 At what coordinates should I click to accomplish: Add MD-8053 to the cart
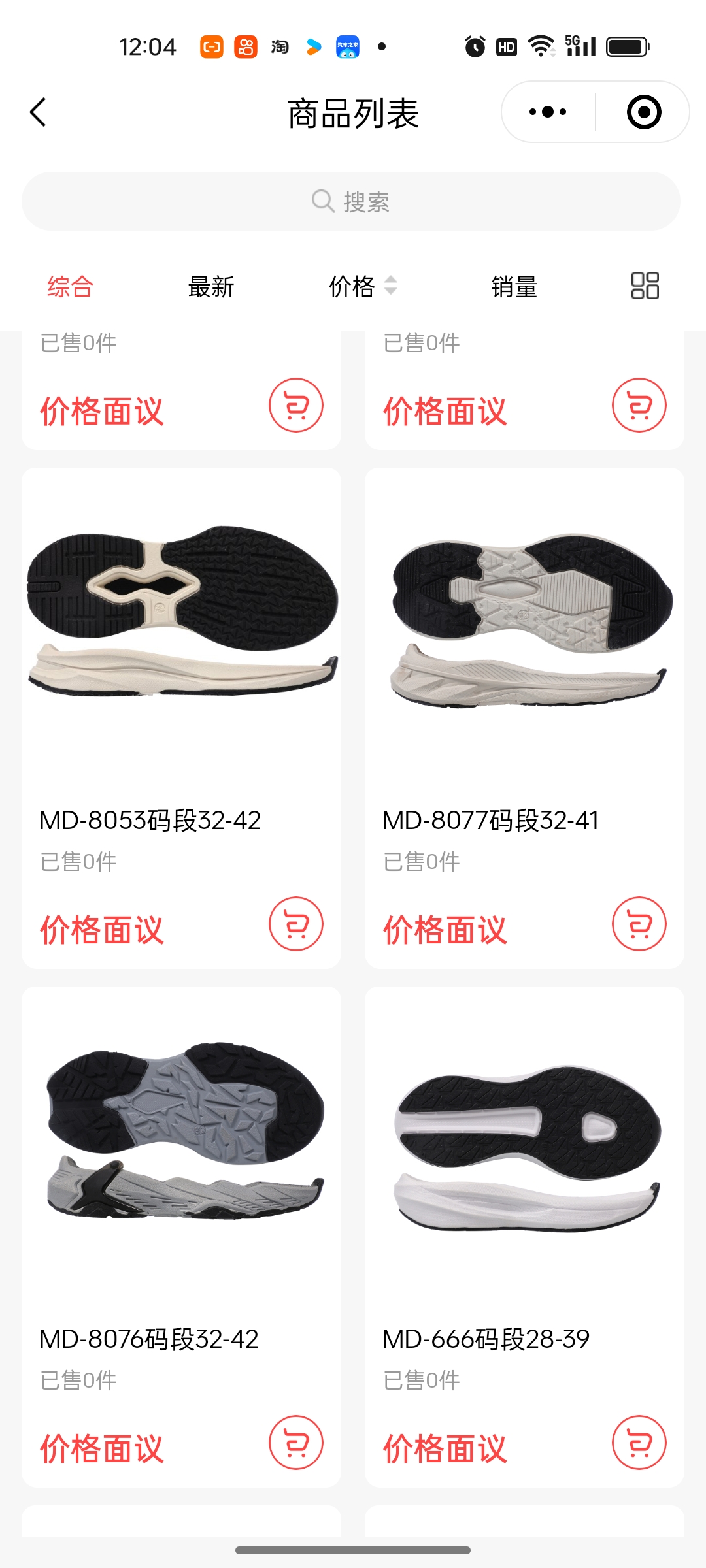coord(296,924)
